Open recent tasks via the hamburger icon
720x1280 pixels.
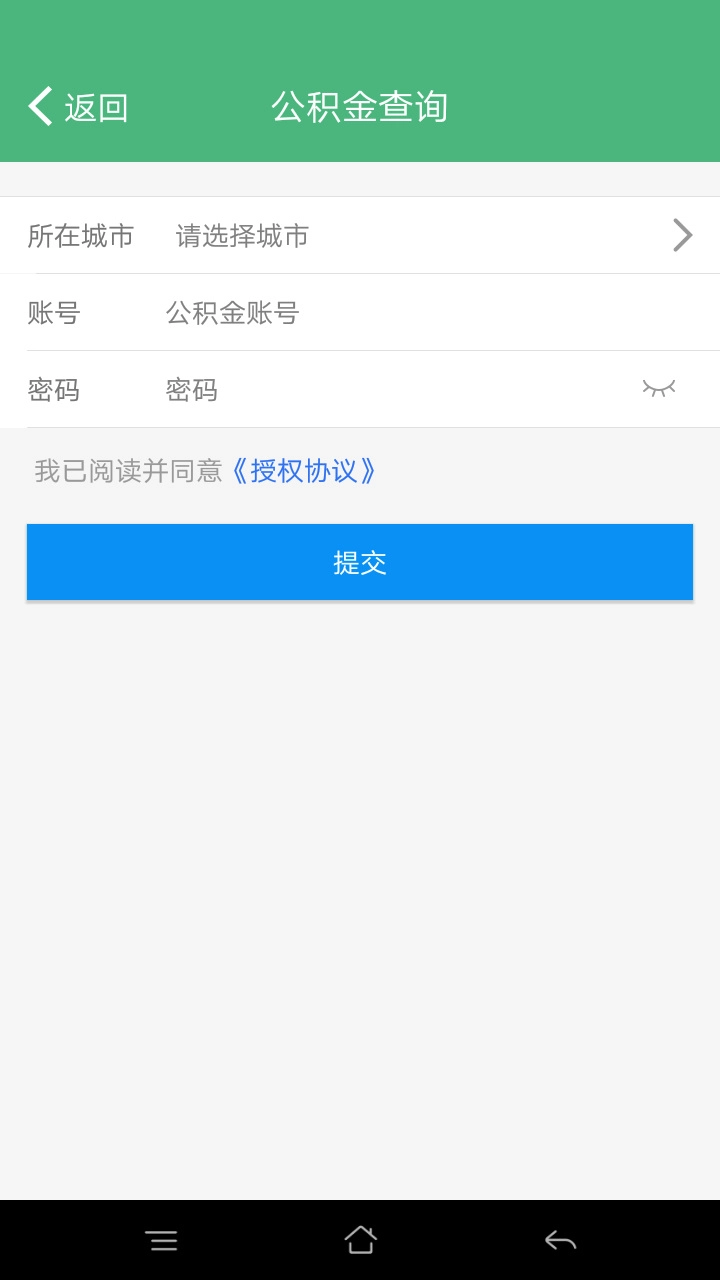[x=163, y=1239]
